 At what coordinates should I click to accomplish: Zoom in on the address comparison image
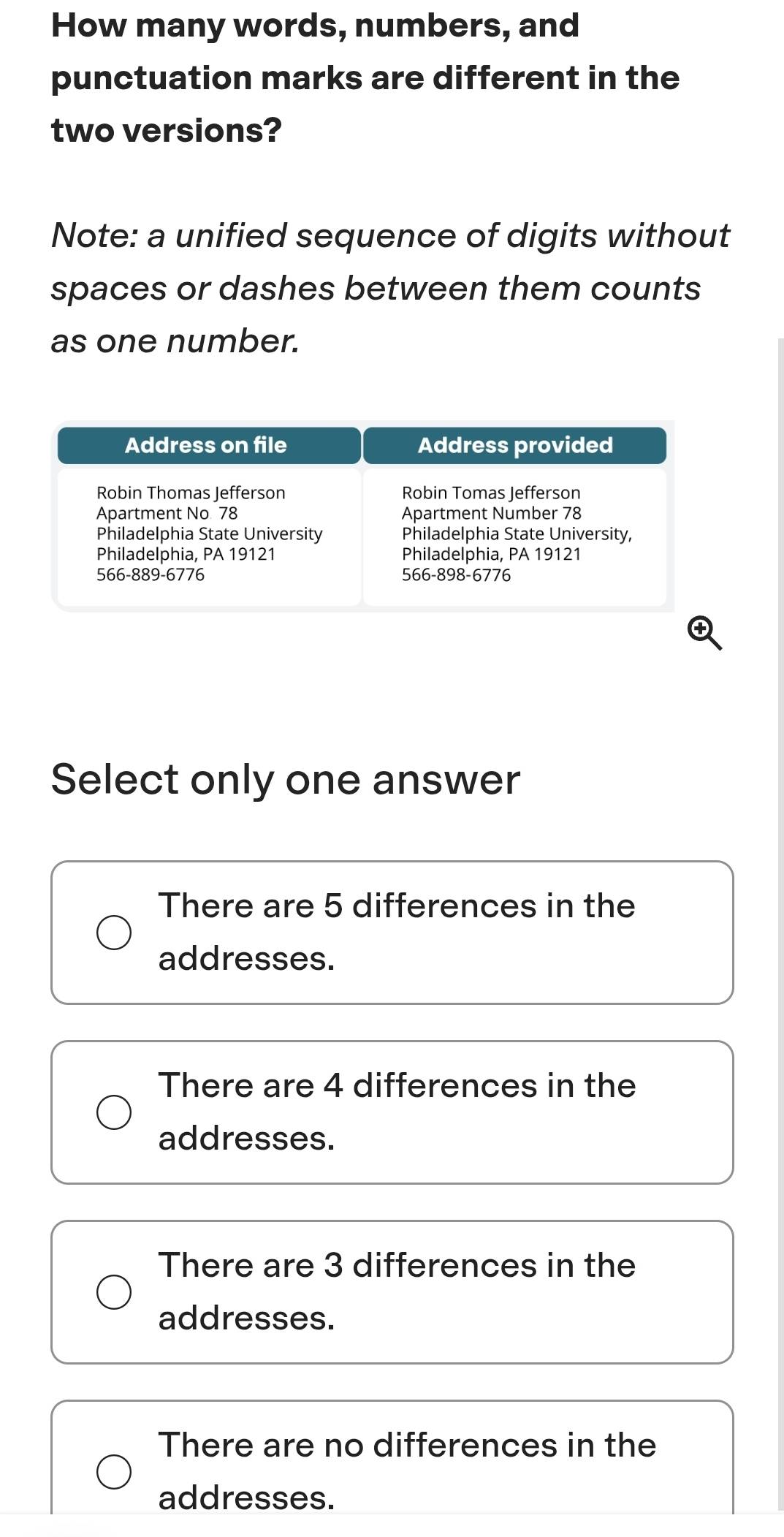(x=704, y=633)
